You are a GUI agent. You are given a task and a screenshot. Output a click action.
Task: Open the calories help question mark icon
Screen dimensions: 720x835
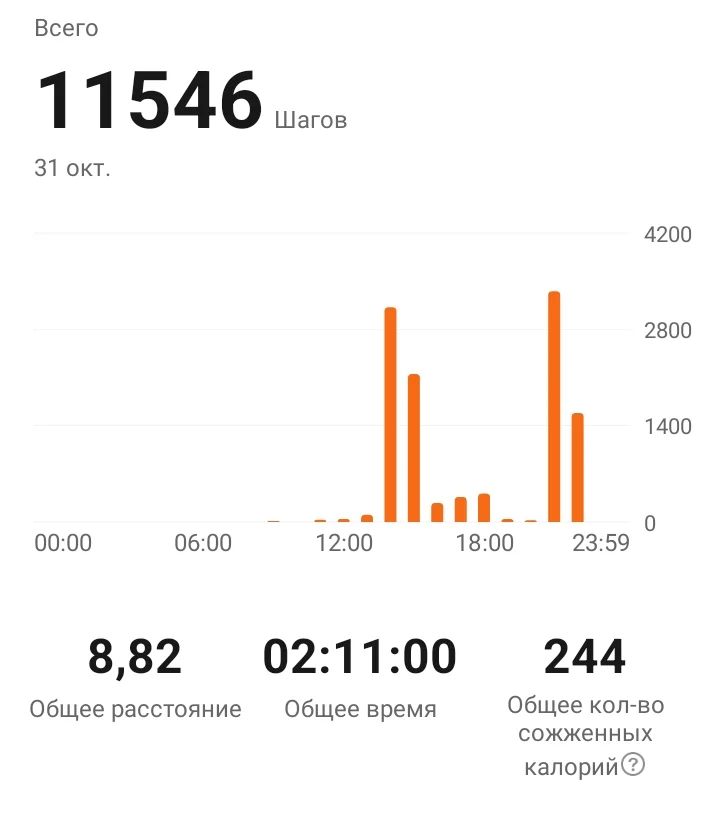631,762
